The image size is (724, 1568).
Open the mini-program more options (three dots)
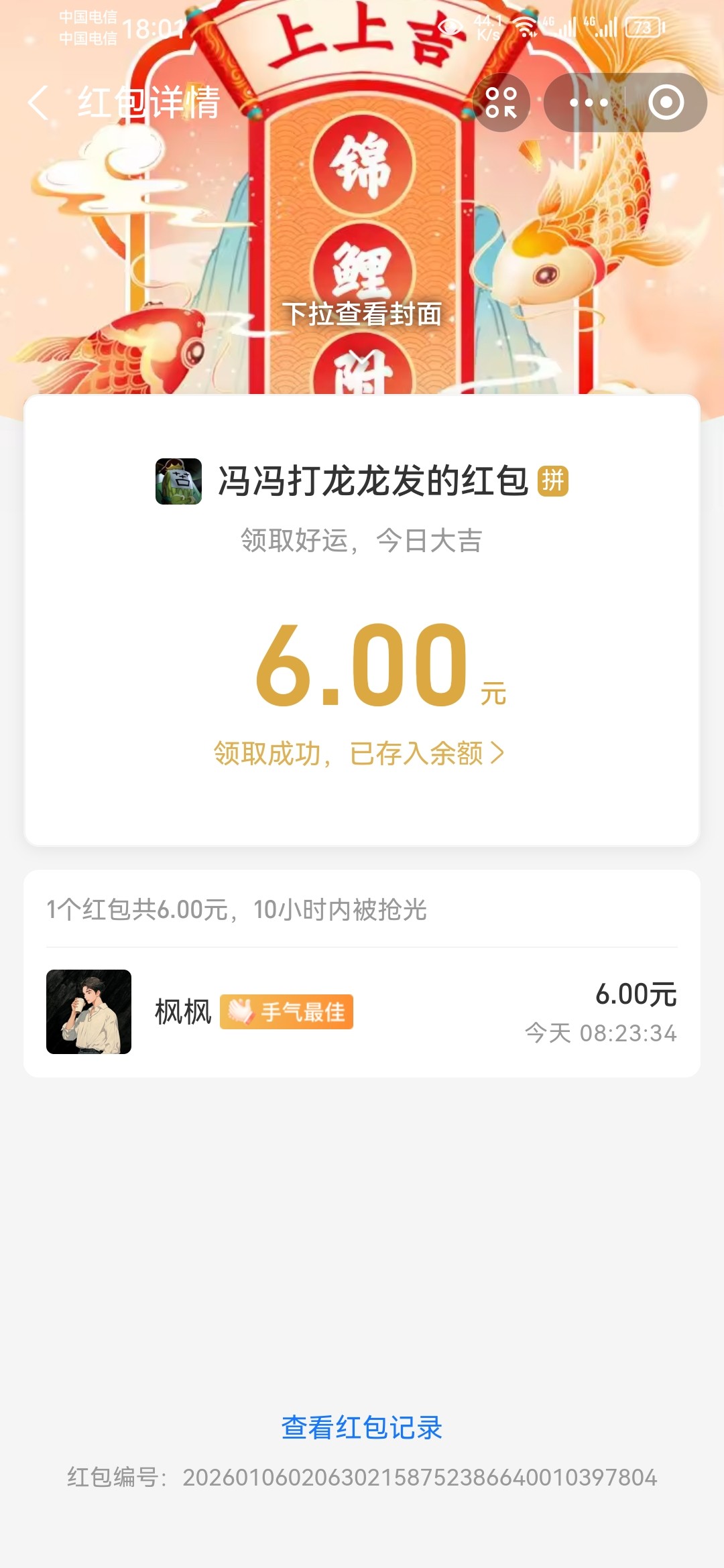click(x=587, y=102)
